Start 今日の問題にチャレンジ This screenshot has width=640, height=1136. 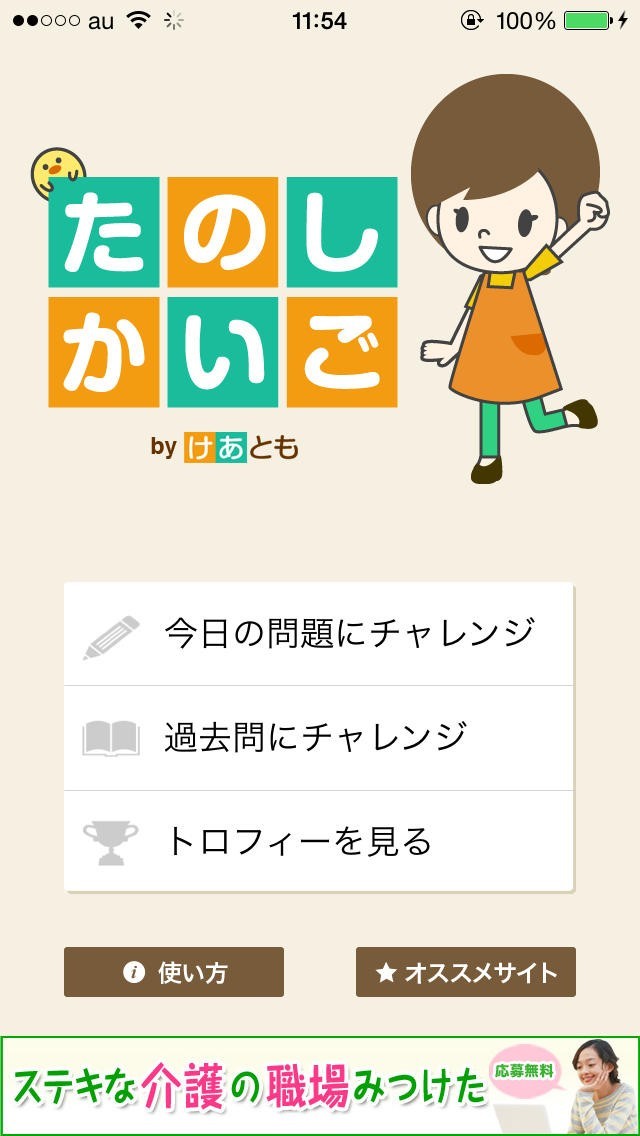click(x=318, y=634)
